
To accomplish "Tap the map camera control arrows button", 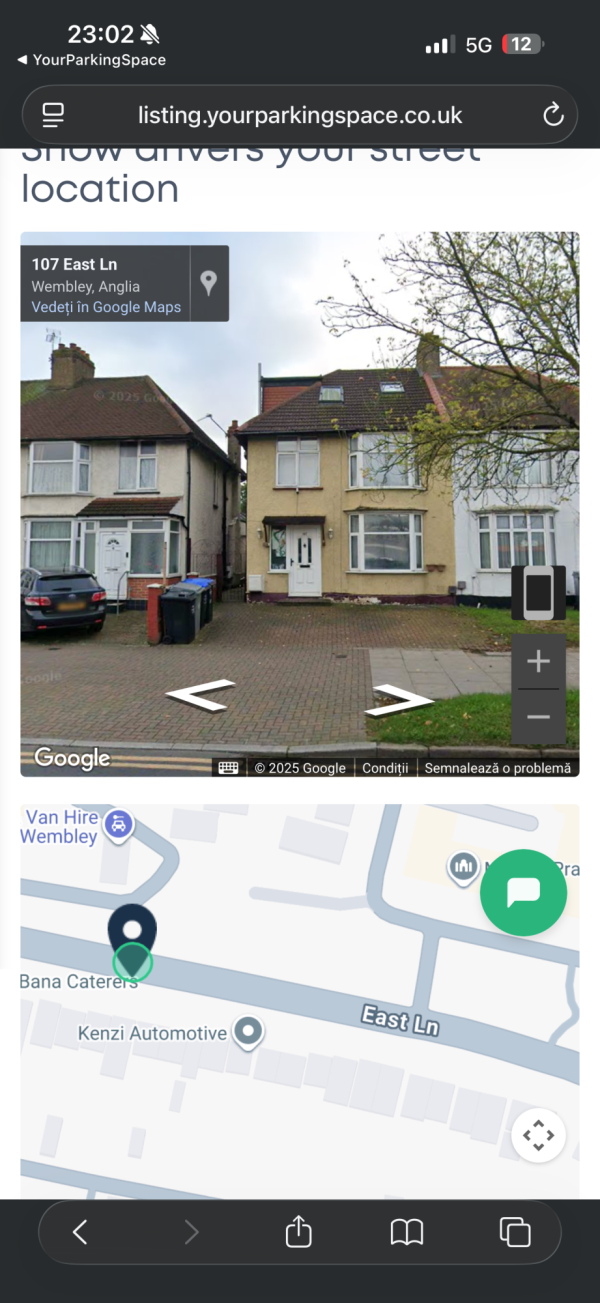I will (538, 1135).
